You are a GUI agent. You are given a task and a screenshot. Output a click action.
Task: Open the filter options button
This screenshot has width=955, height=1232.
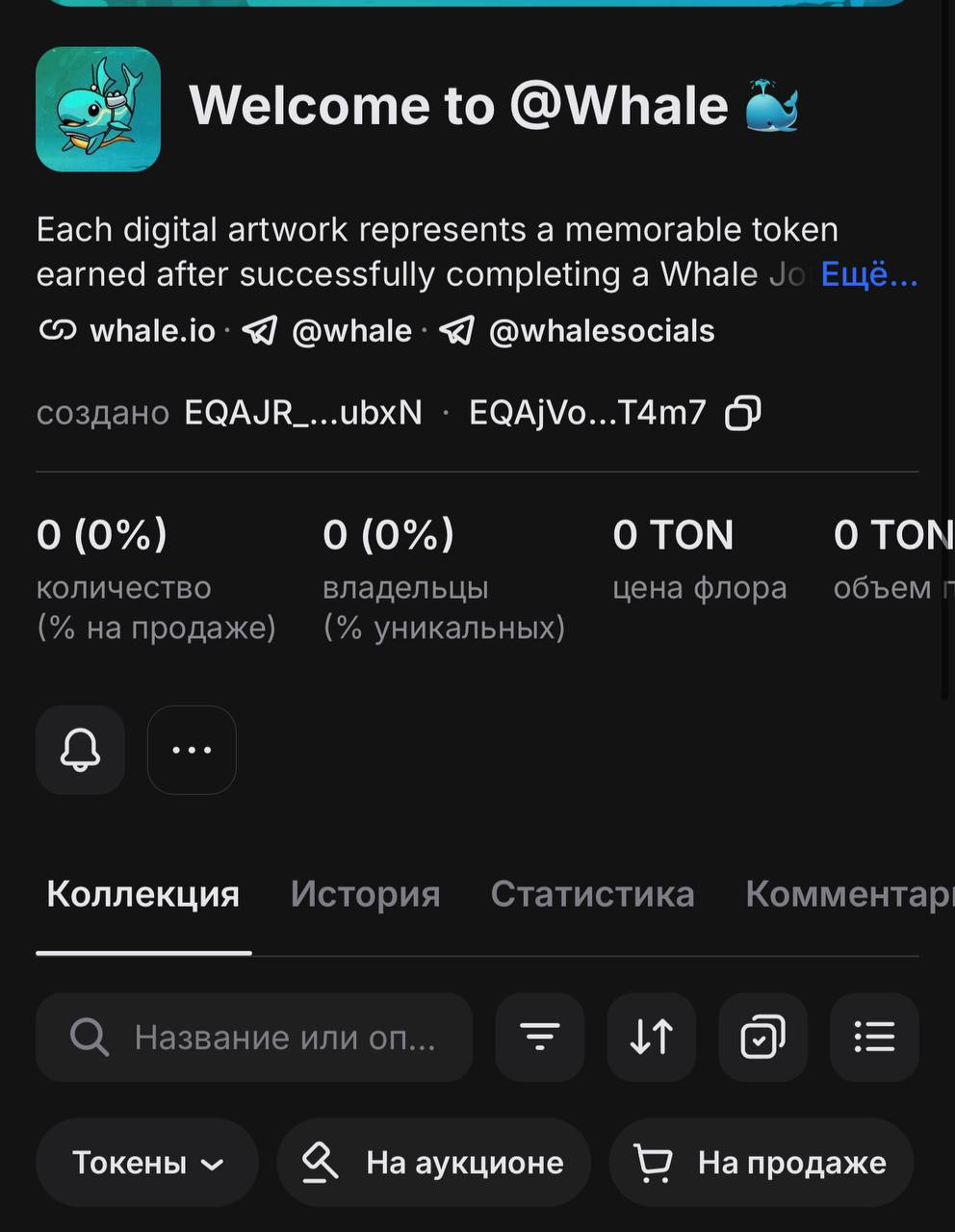[x=540, y=1038]
